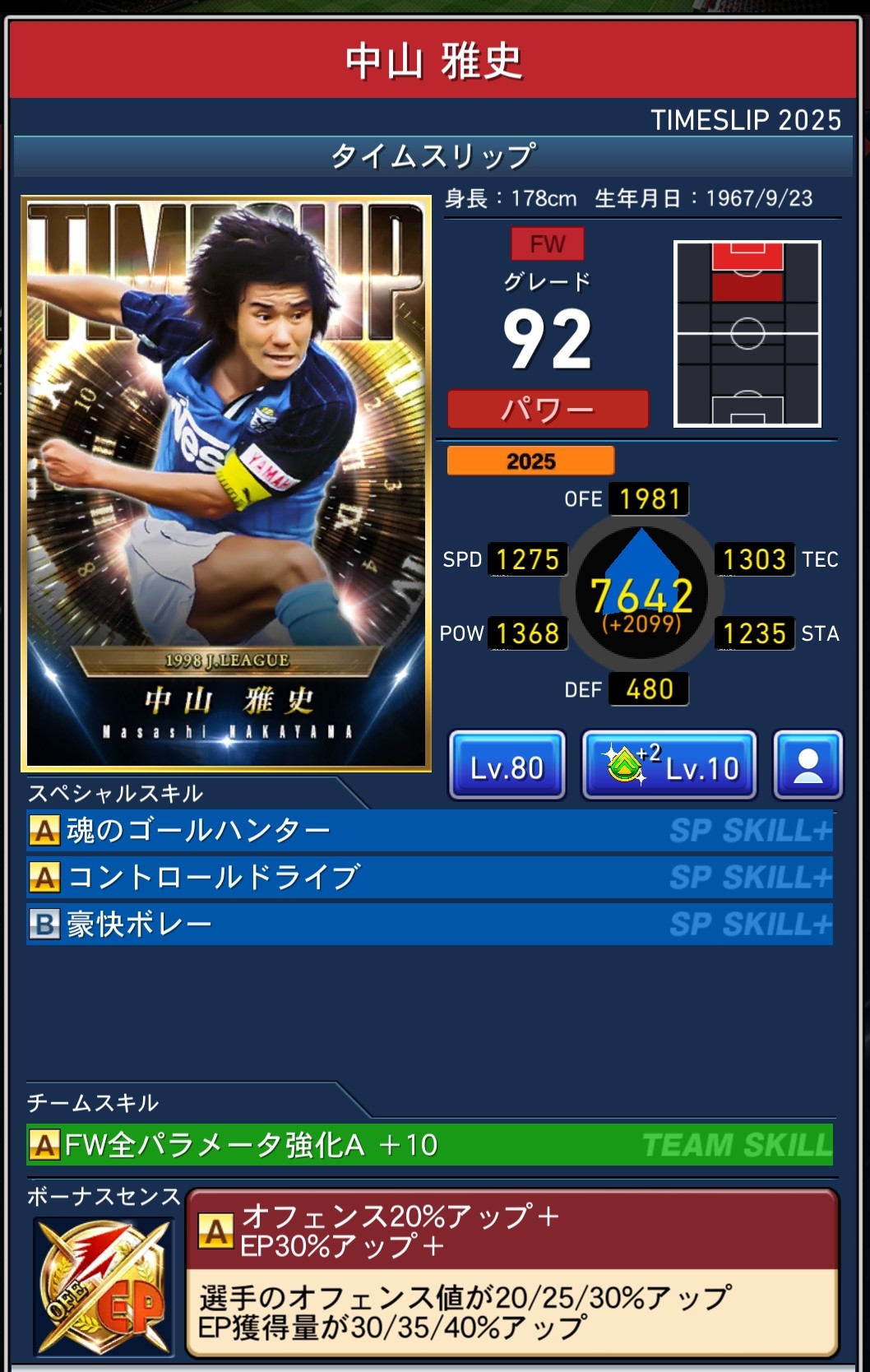Viewport: 870px width, 1372px height.
Task: Open the player profile icon button
Action: click(x=808, y=767)
